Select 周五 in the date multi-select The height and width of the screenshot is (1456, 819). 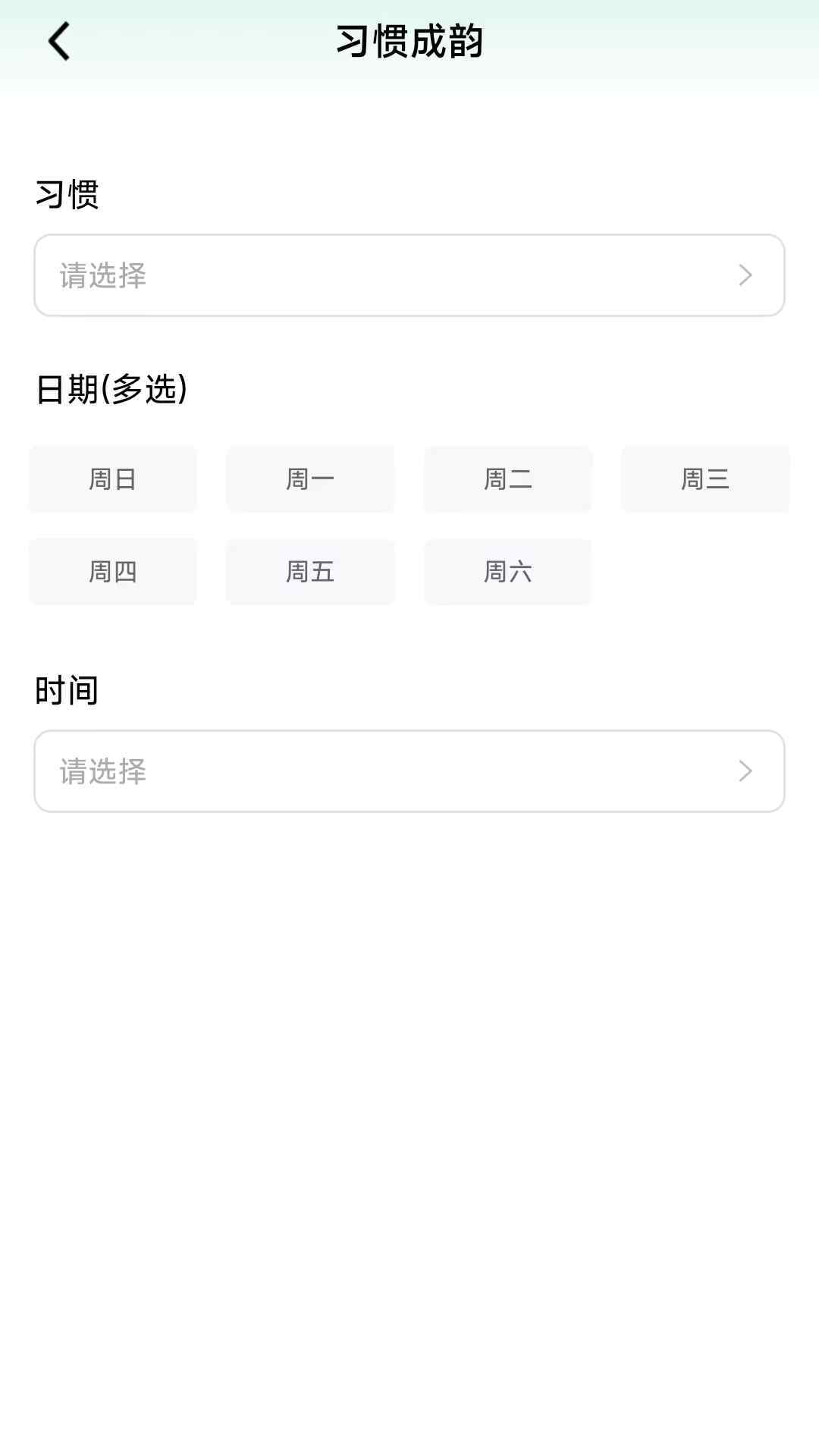310,572
